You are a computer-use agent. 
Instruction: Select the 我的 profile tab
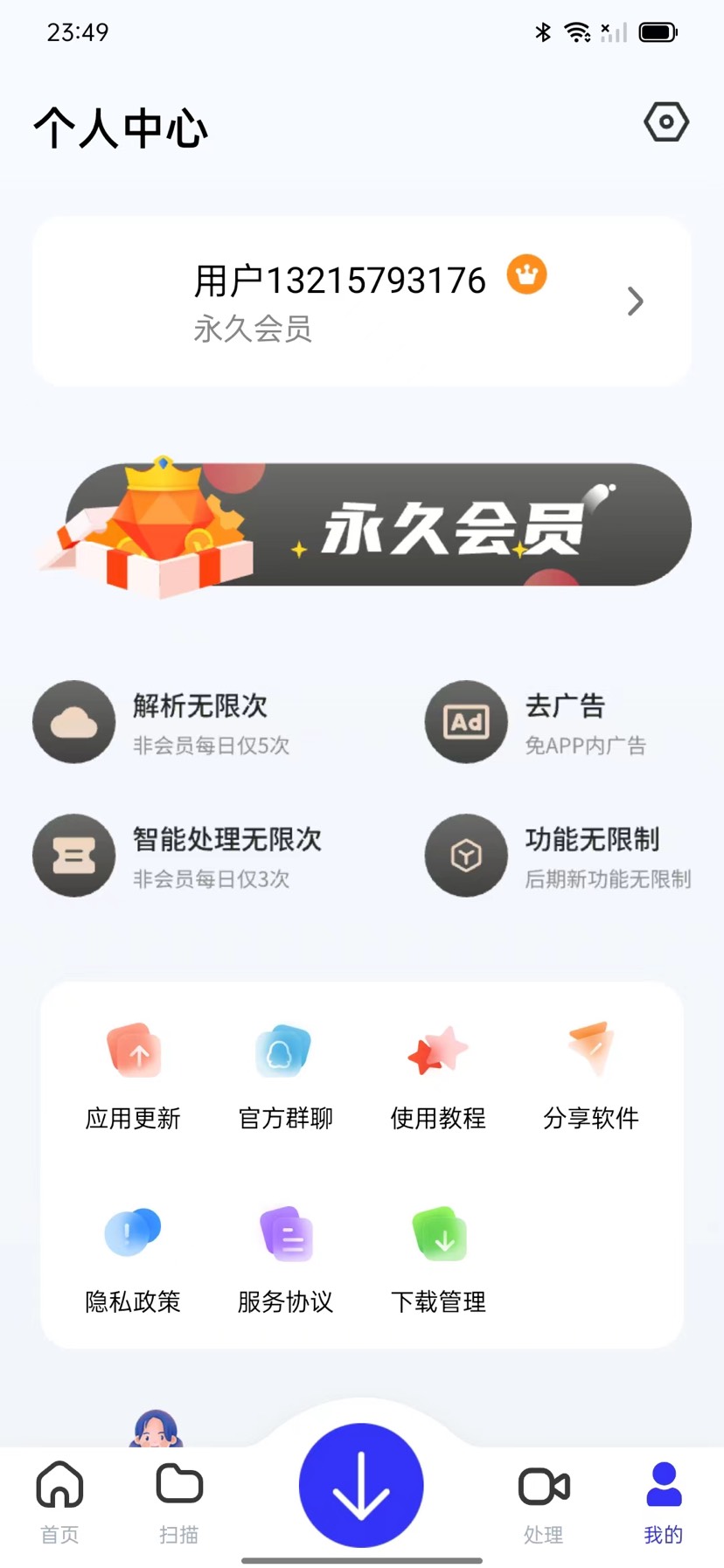[x=664, y=1502]
